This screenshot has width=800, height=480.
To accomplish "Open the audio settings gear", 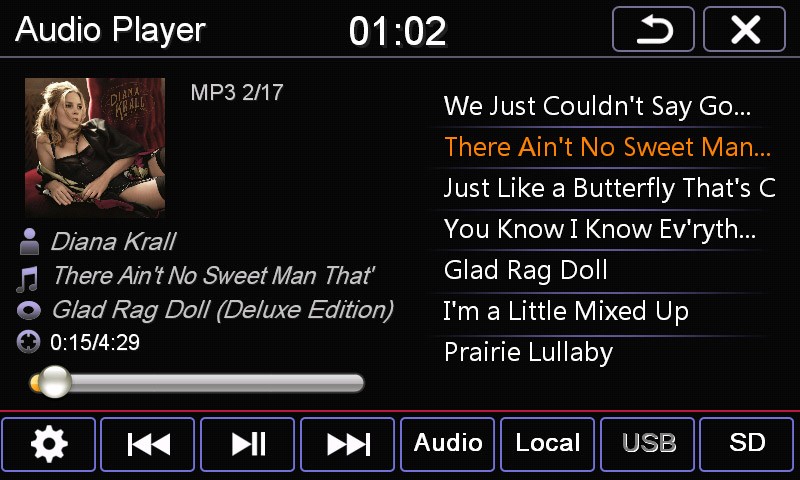I will point(49,444).
